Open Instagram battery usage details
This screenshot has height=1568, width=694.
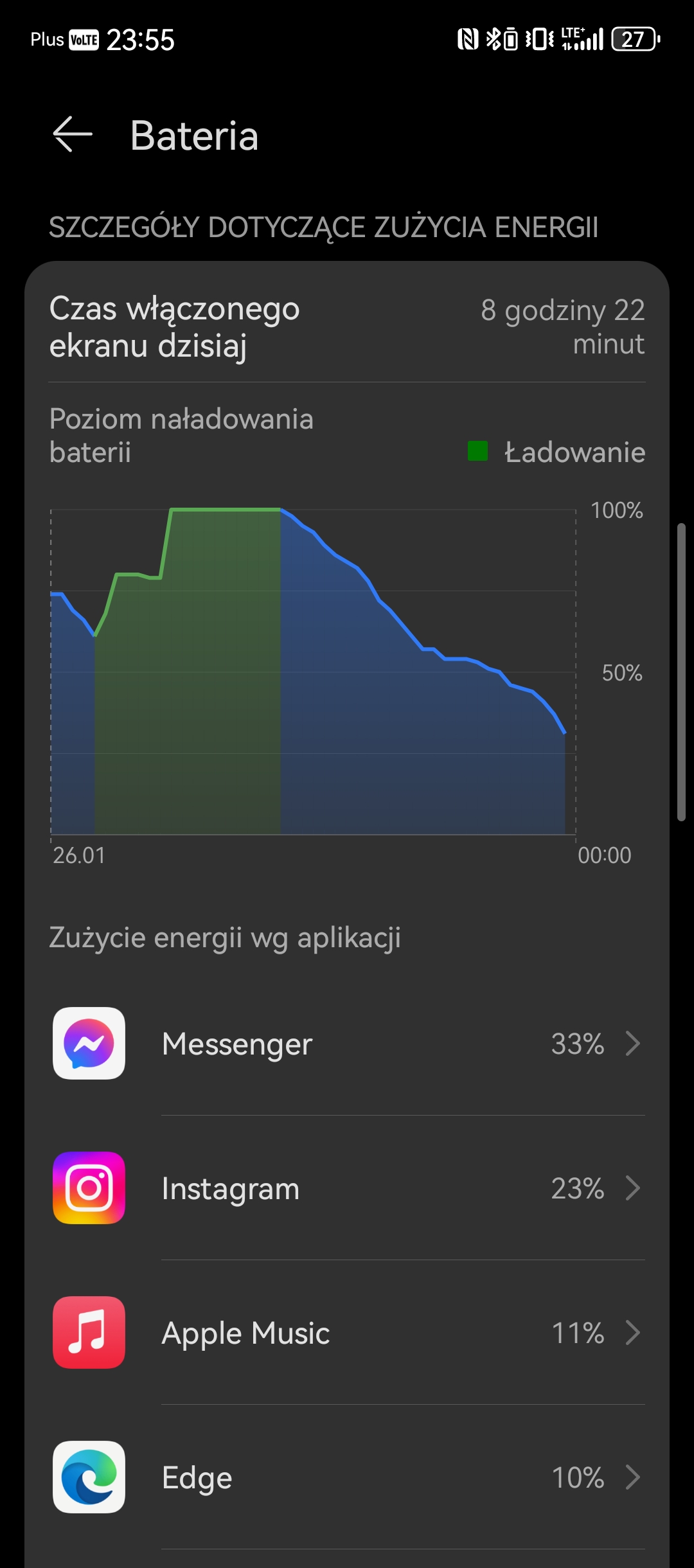[x=347, y=1188]
